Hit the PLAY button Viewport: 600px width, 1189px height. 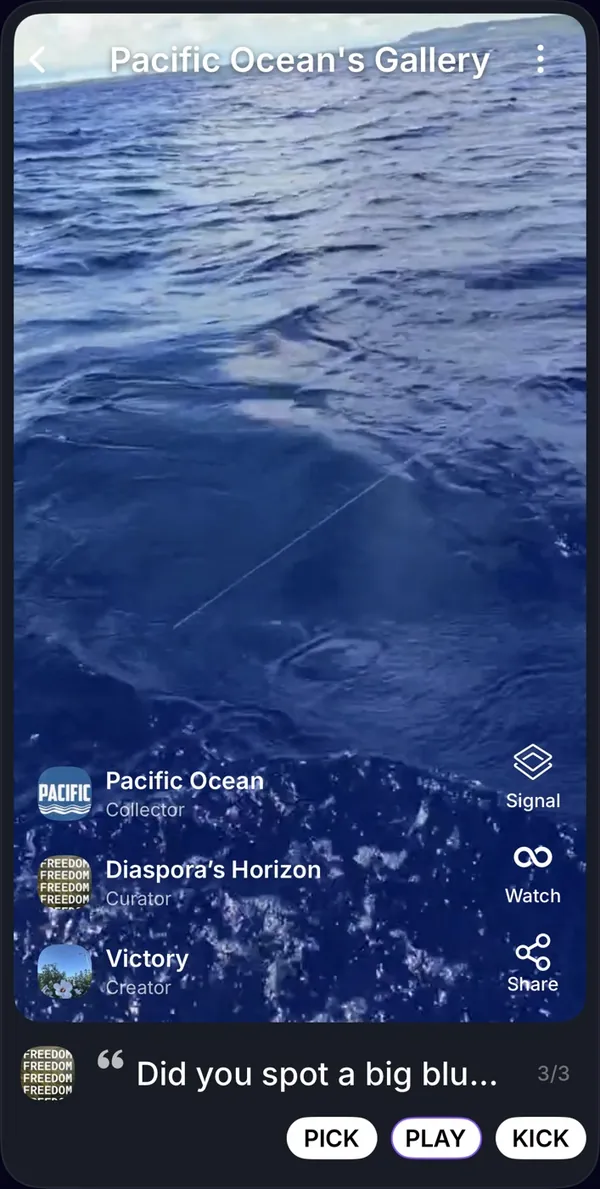coord(435,1137)
